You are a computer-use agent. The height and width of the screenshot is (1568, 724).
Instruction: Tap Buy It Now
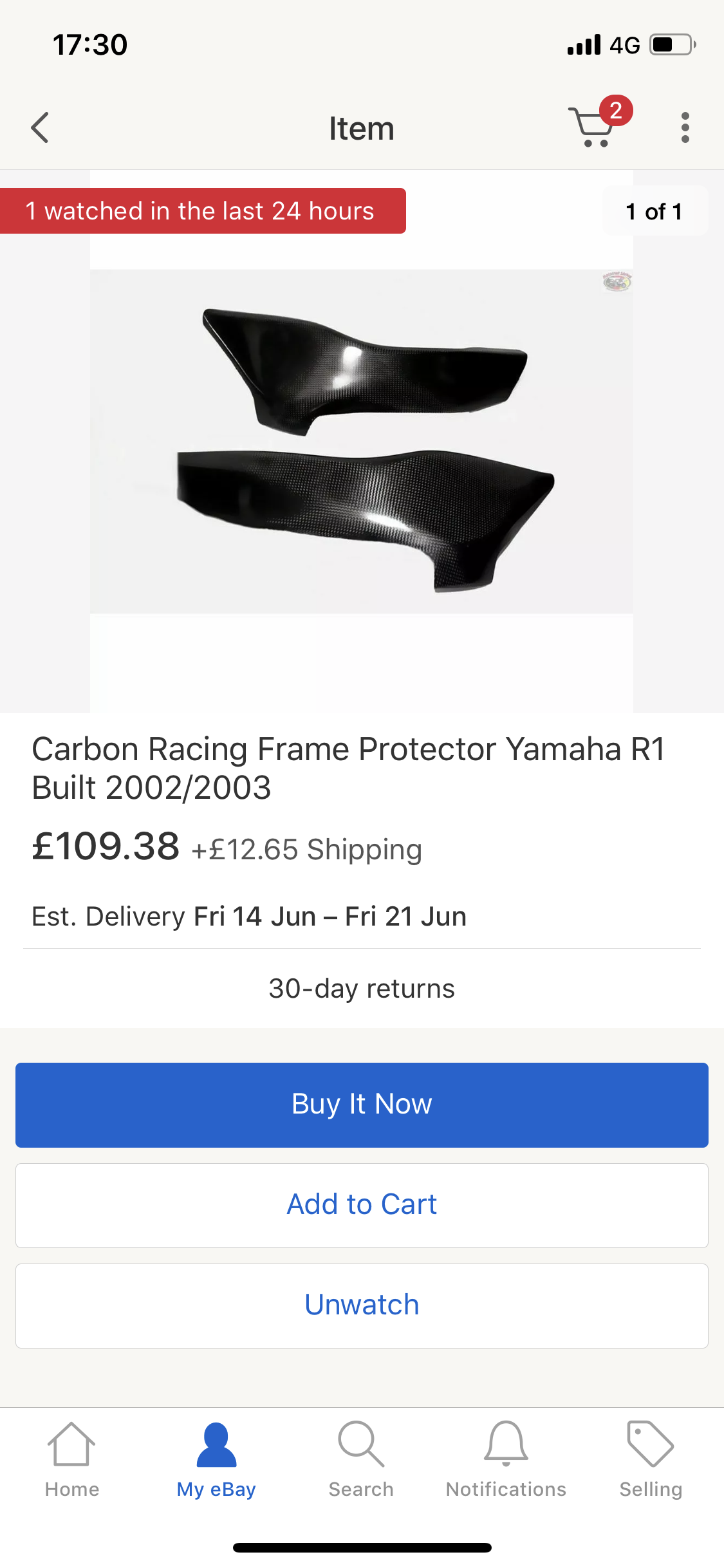(x=362, y=1105)
